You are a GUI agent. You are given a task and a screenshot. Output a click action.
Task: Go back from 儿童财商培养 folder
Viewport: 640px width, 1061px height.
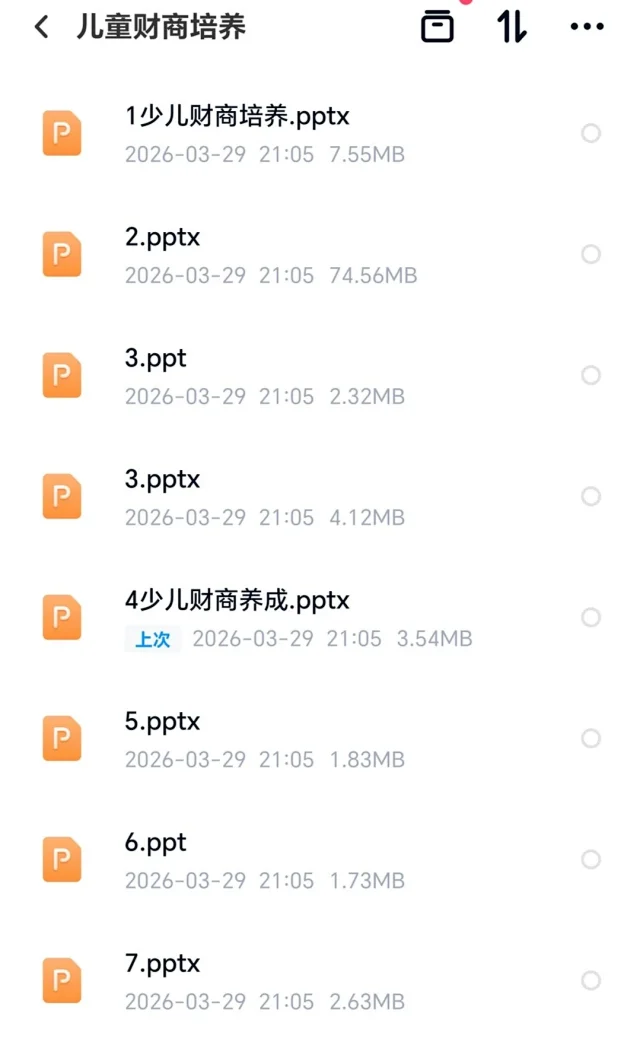[41, 27]
